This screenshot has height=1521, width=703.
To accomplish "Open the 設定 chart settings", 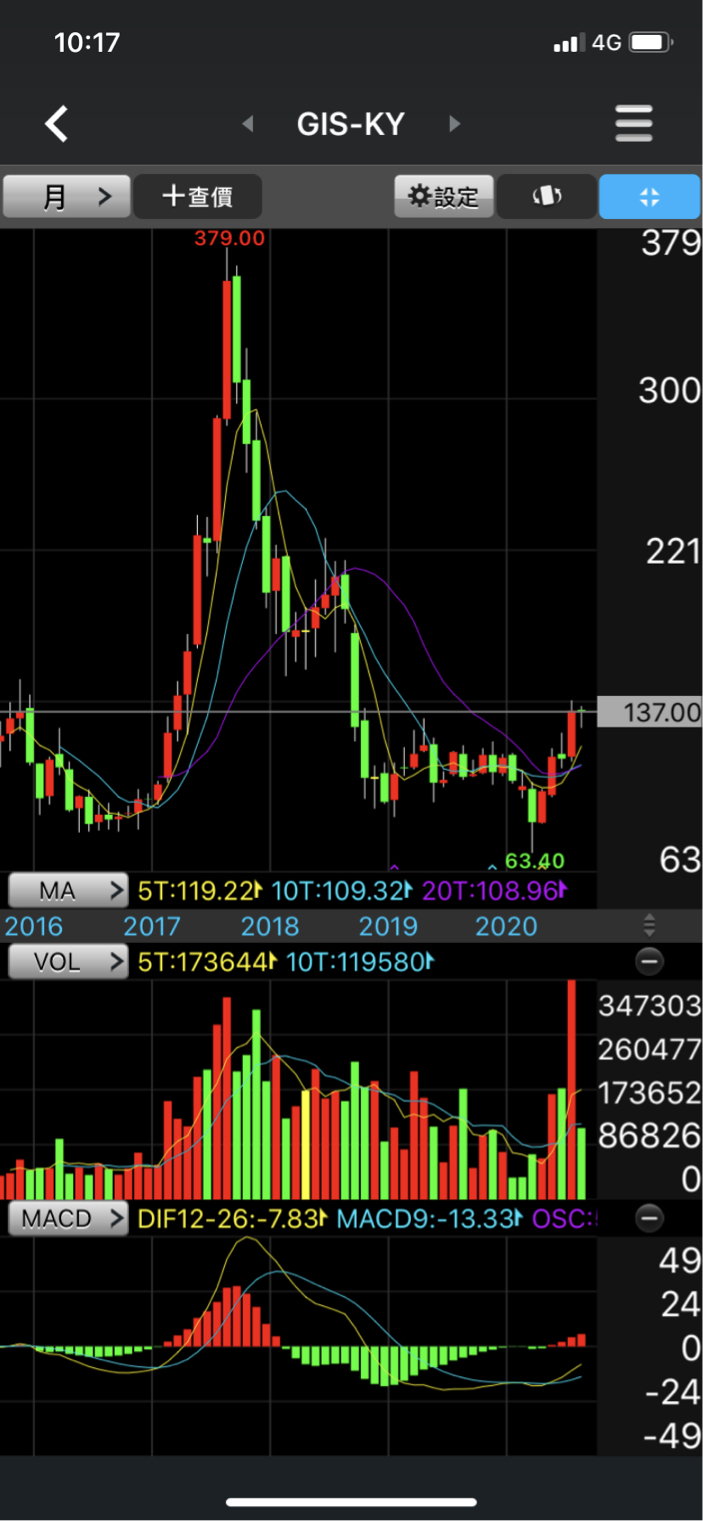I will [444, 196].
